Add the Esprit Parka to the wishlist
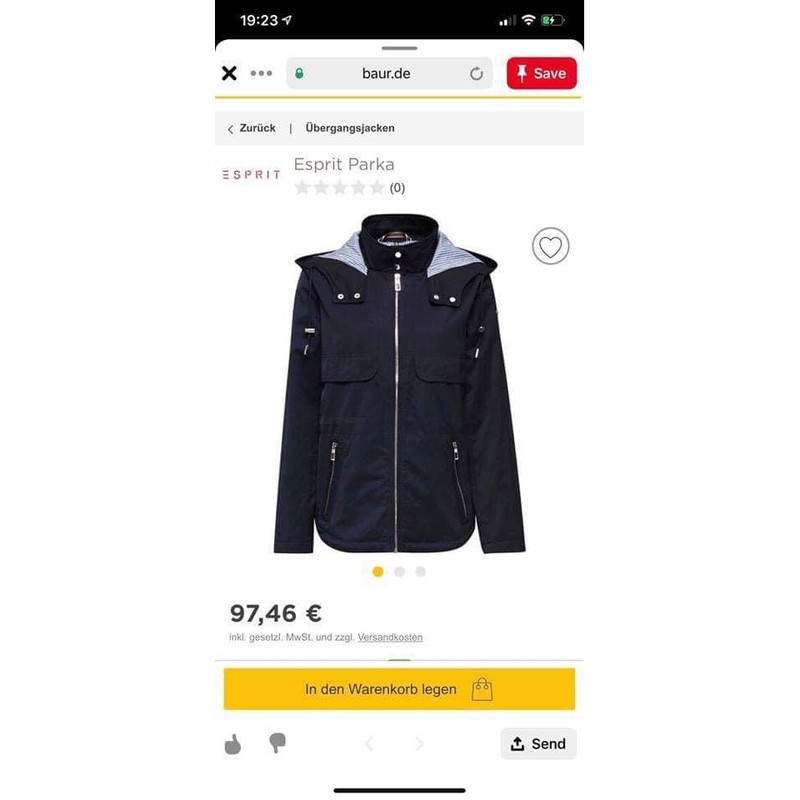 [x=550, y=246]
